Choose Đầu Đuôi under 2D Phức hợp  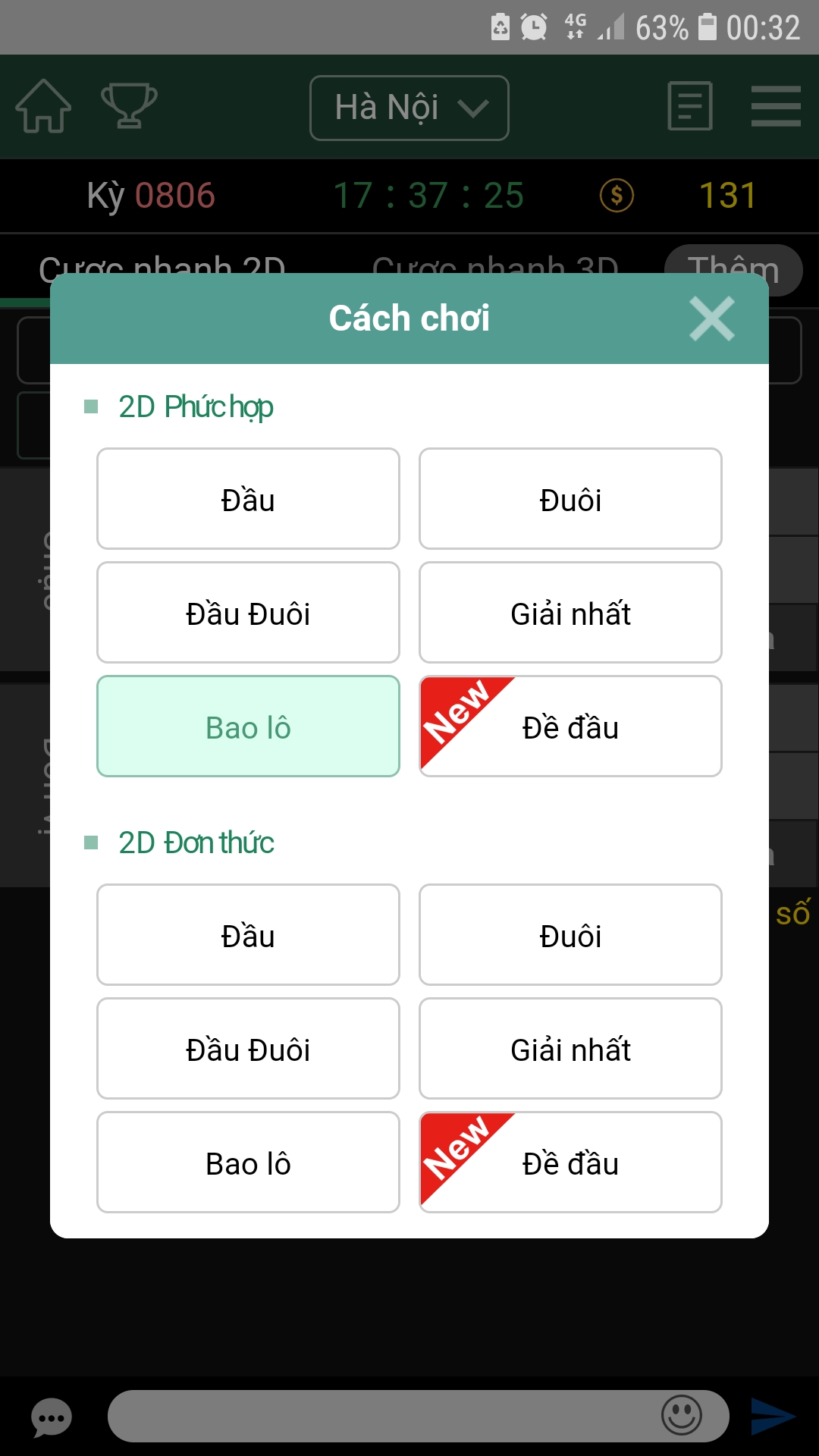click(248, 613)
